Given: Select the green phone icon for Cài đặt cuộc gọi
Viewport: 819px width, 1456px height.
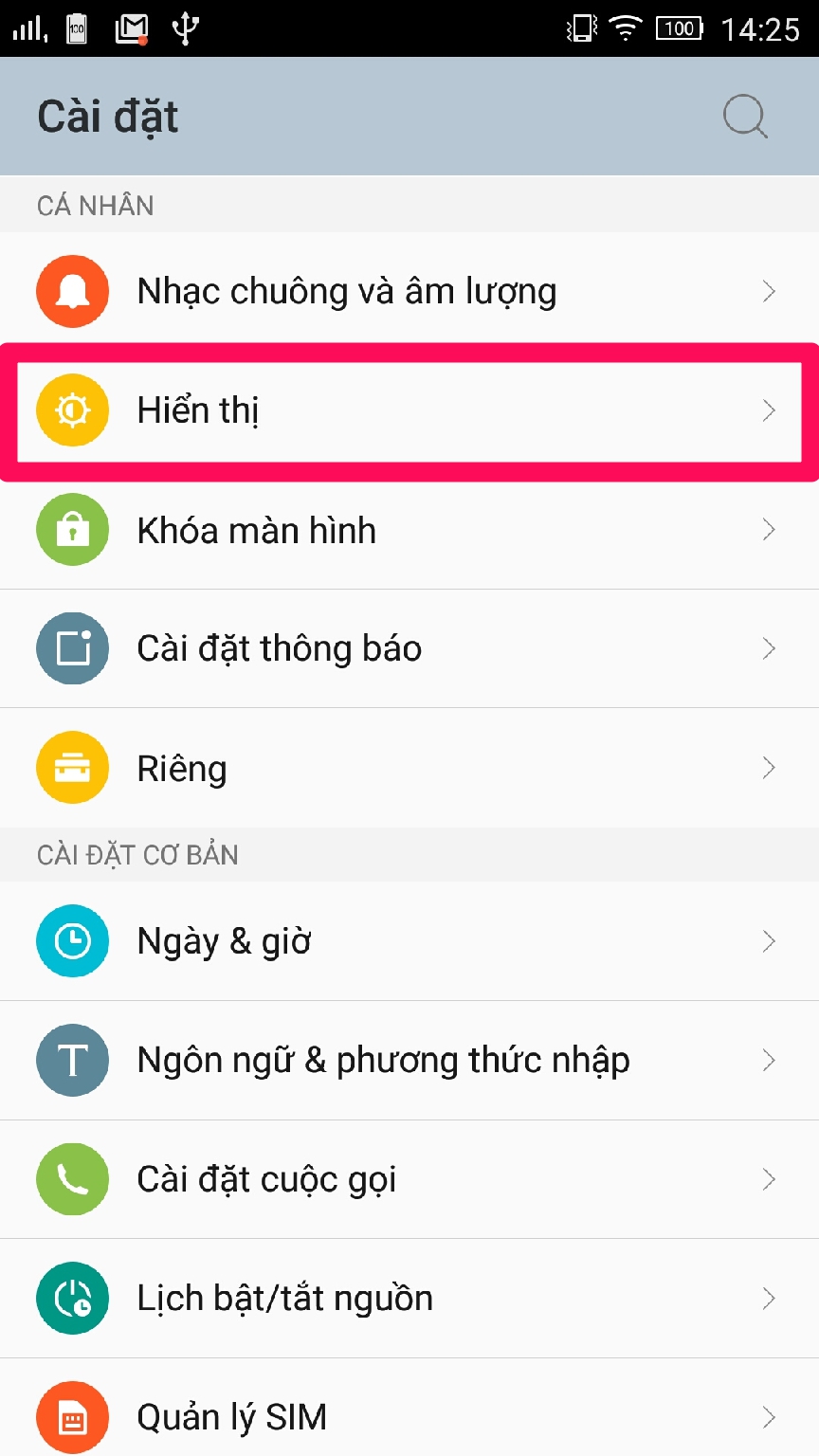Looking at the screenshot, I should click(72, 1179).
